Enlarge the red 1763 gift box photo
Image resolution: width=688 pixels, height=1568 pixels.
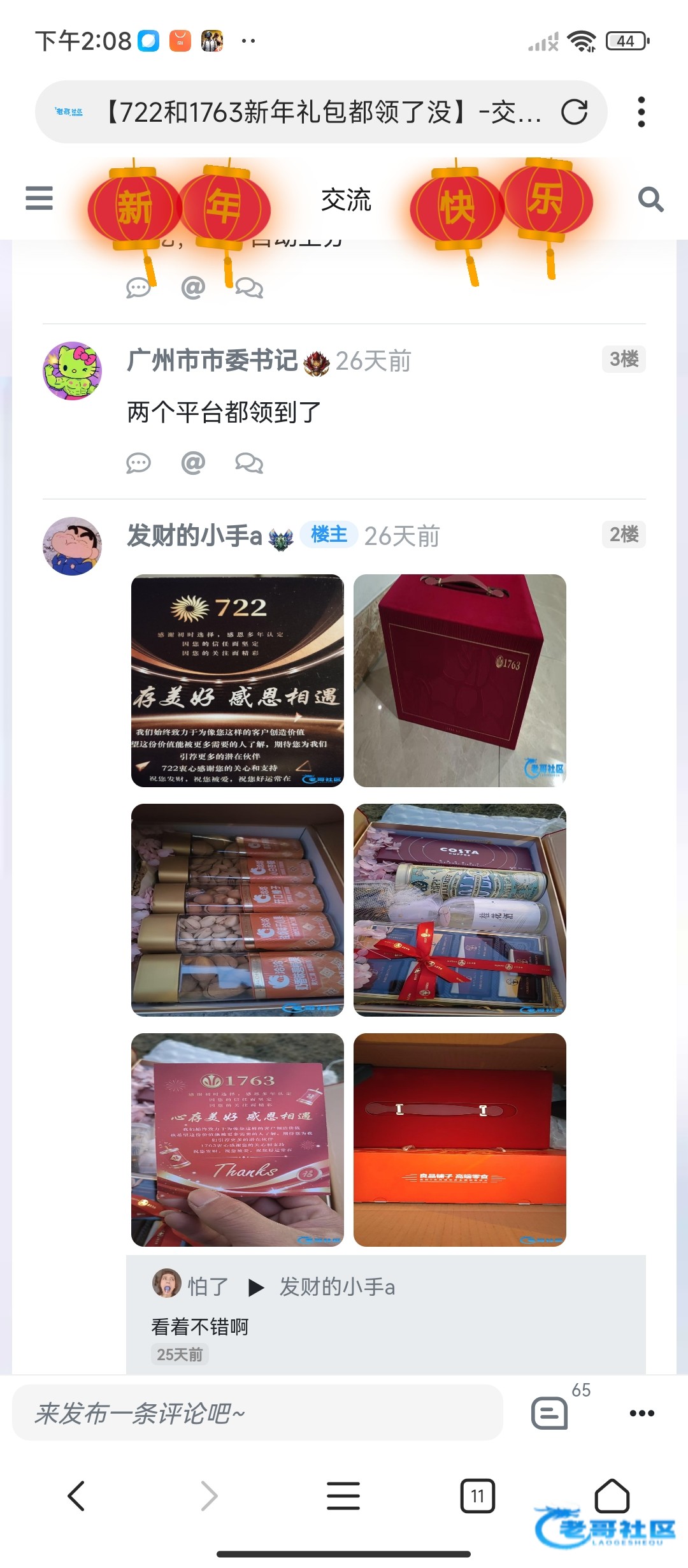point(460,681)
